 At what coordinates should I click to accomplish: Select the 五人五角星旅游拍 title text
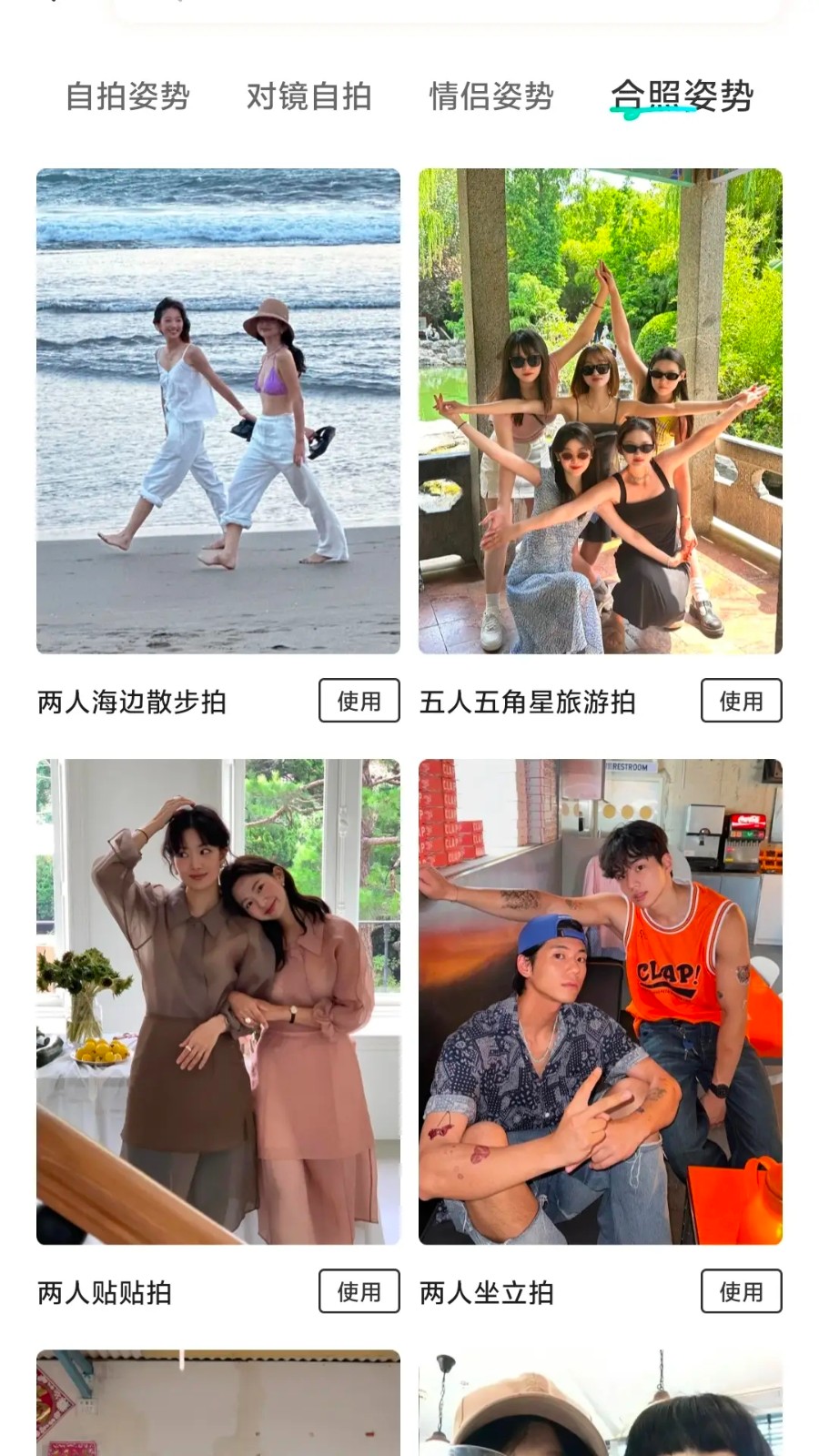[x=528, y=701]
